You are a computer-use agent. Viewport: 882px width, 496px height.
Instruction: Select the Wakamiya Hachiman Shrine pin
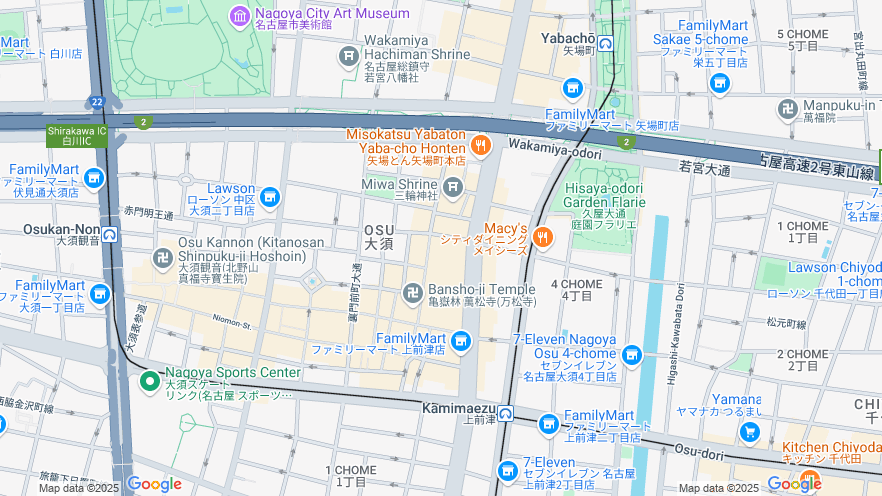click(349, 55)
